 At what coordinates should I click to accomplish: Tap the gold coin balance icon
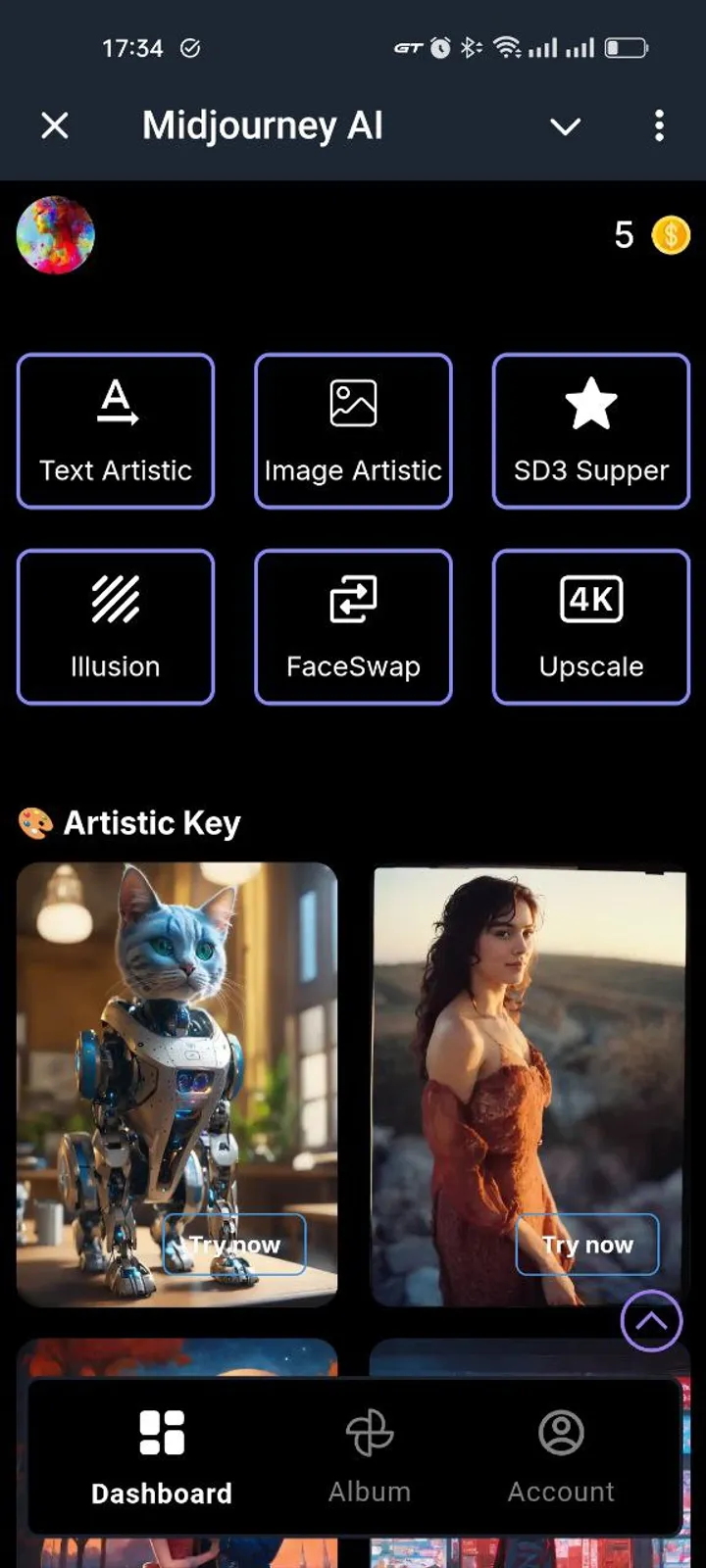(x=671, y=235)
